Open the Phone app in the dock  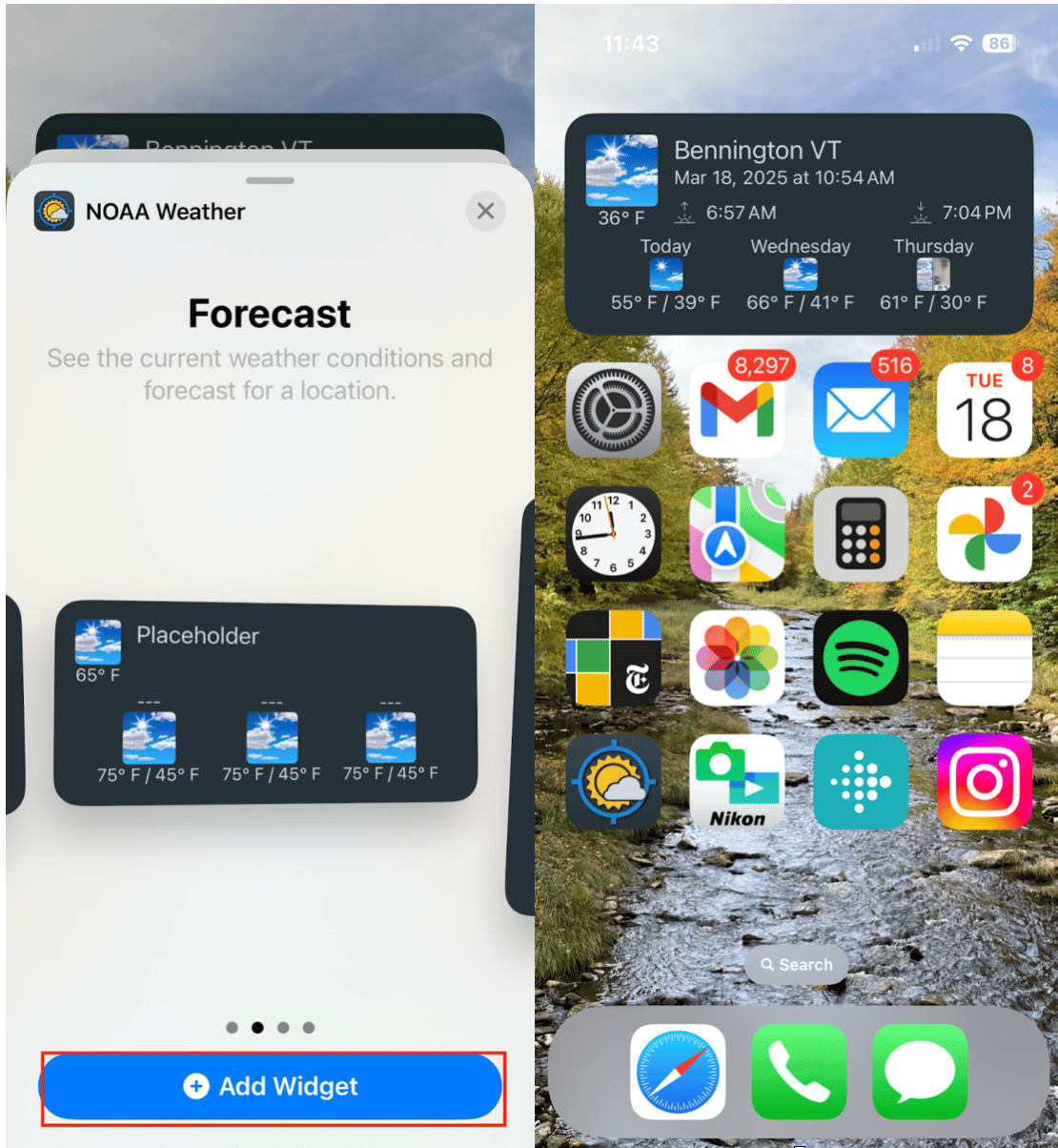tap(799, 1072)
